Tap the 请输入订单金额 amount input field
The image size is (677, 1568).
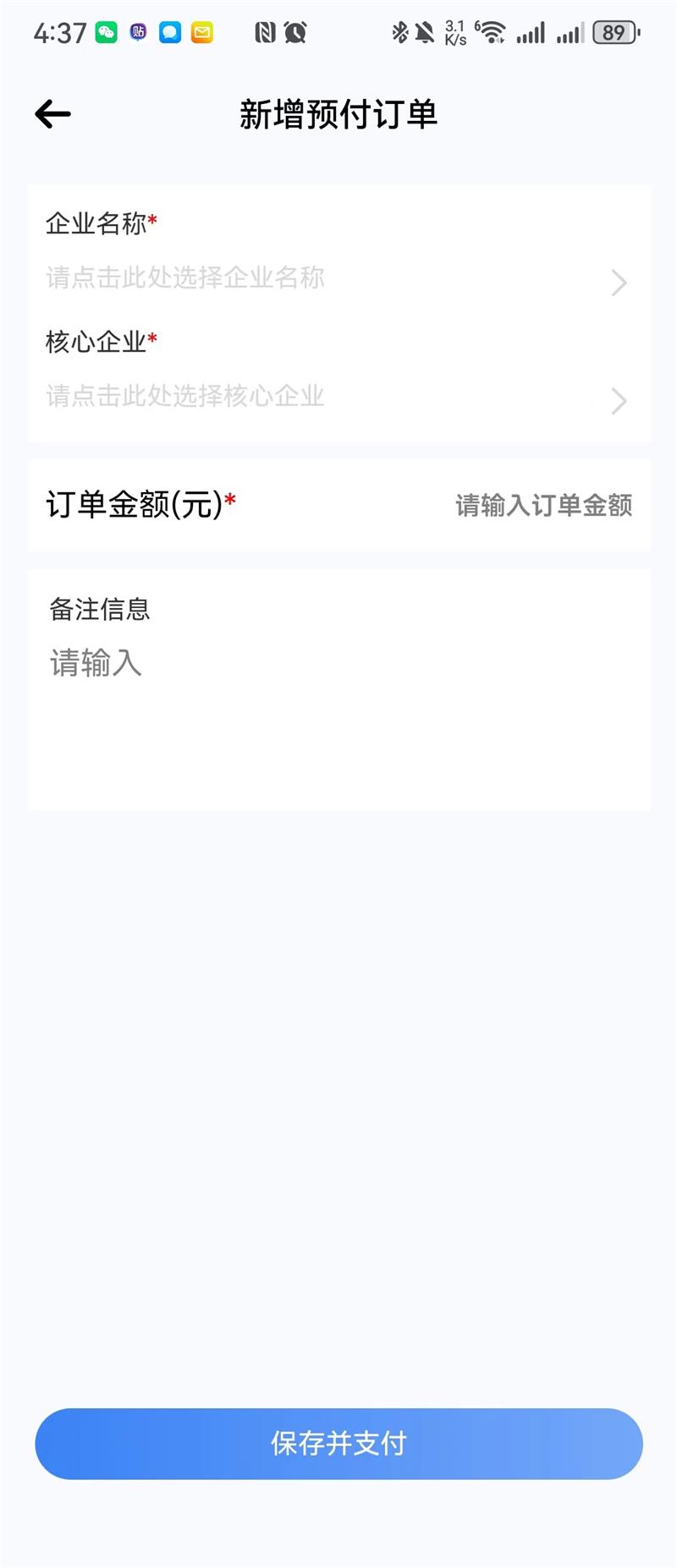click(x=544, y=506)
